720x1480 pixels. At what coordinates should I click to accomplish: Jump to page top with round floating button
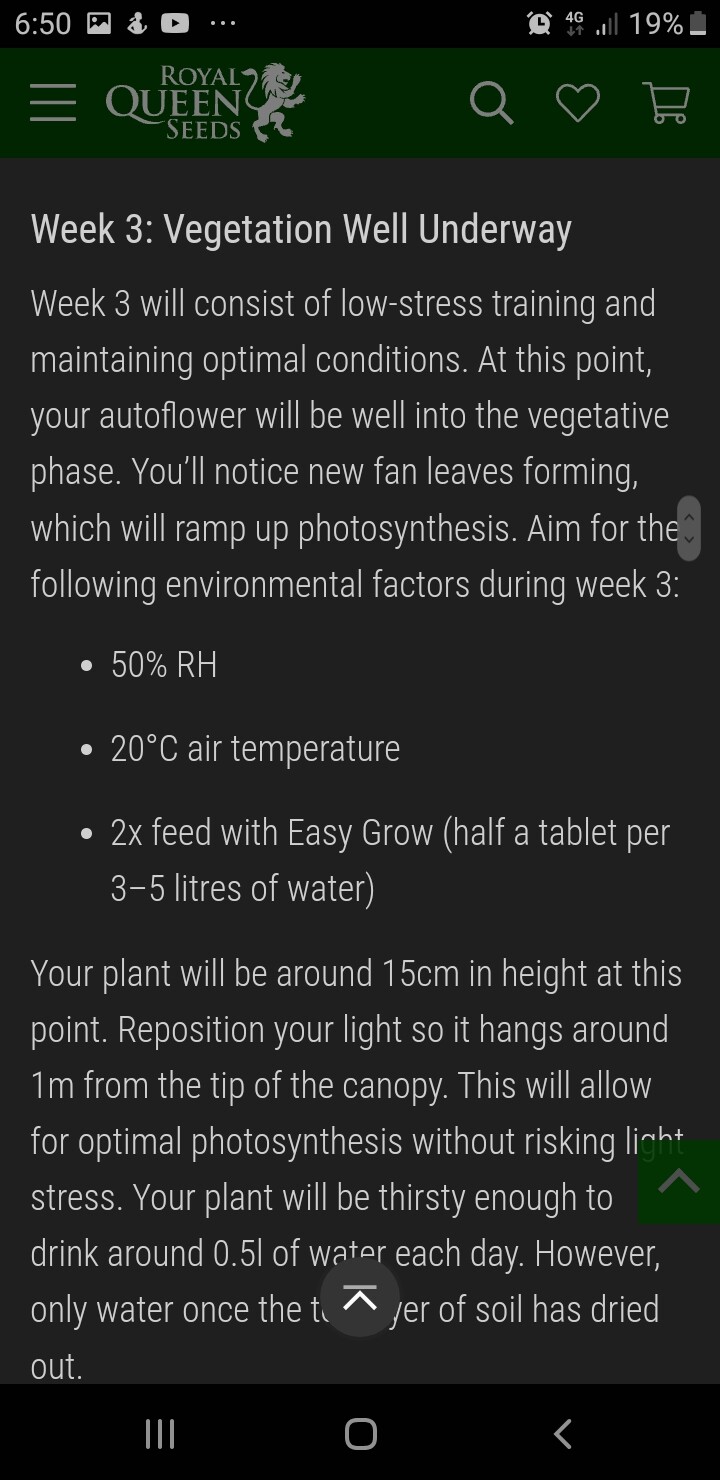coord(361,1298)
